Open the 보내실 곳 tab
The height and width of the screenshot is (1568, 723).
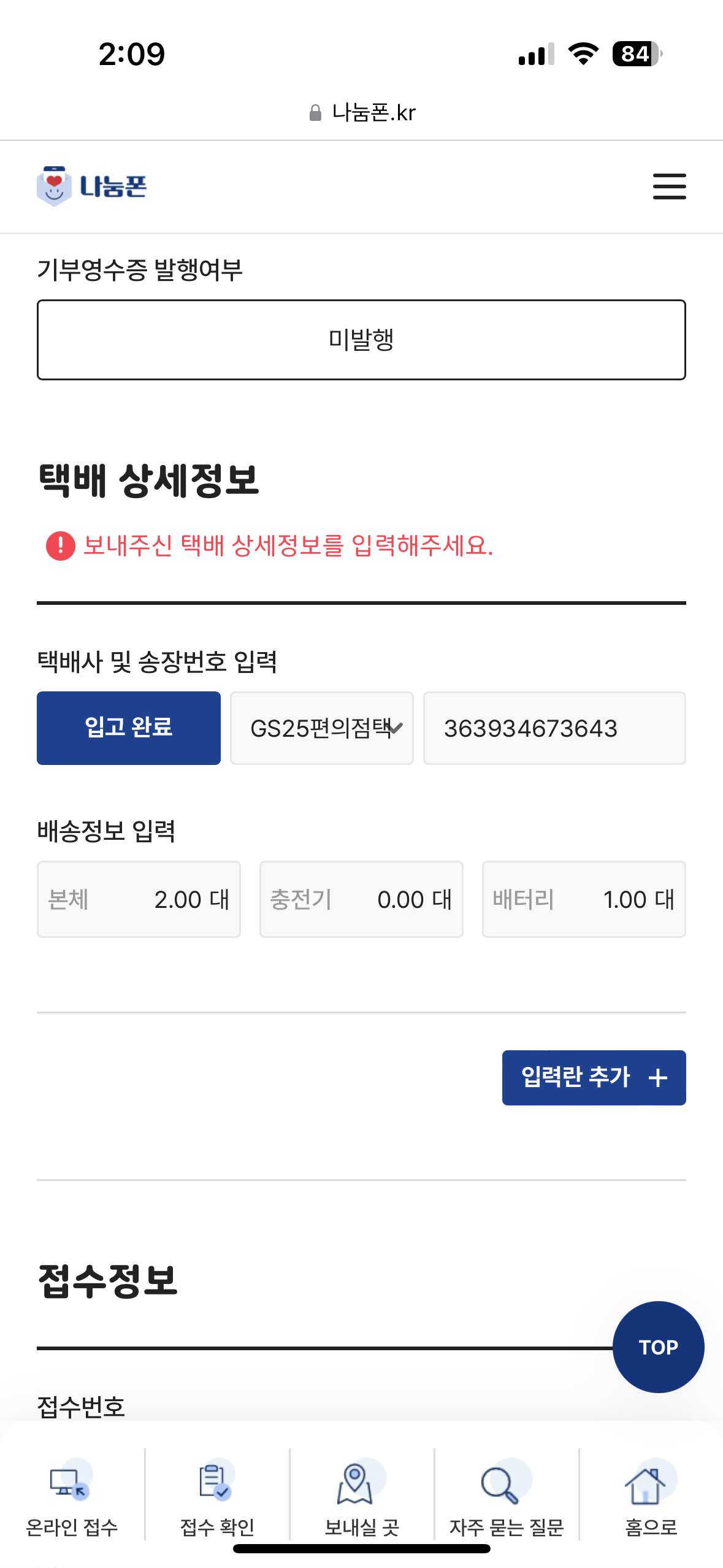362,1497
